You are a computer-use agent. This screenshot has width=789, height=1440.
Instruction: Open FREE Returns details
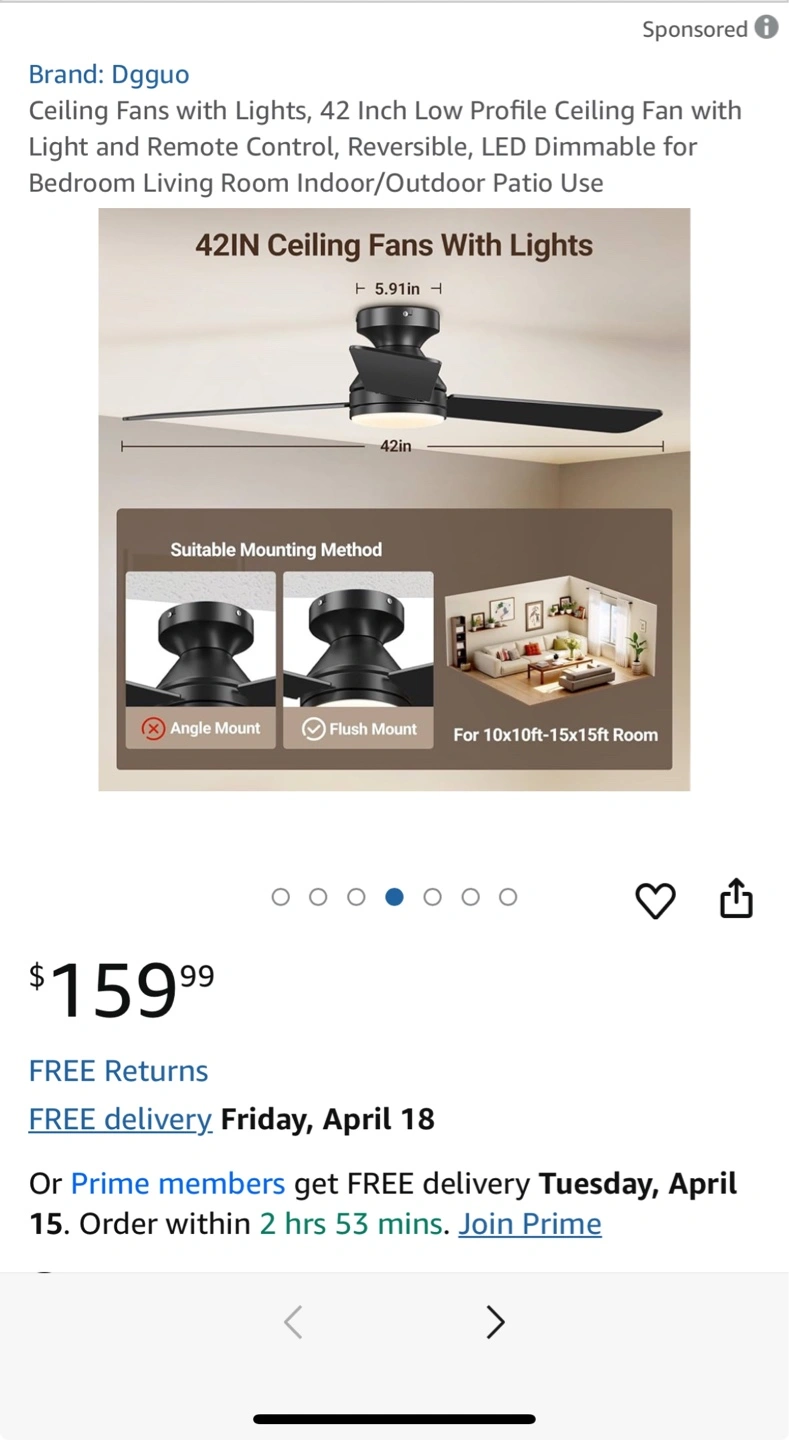point(118,1071)
